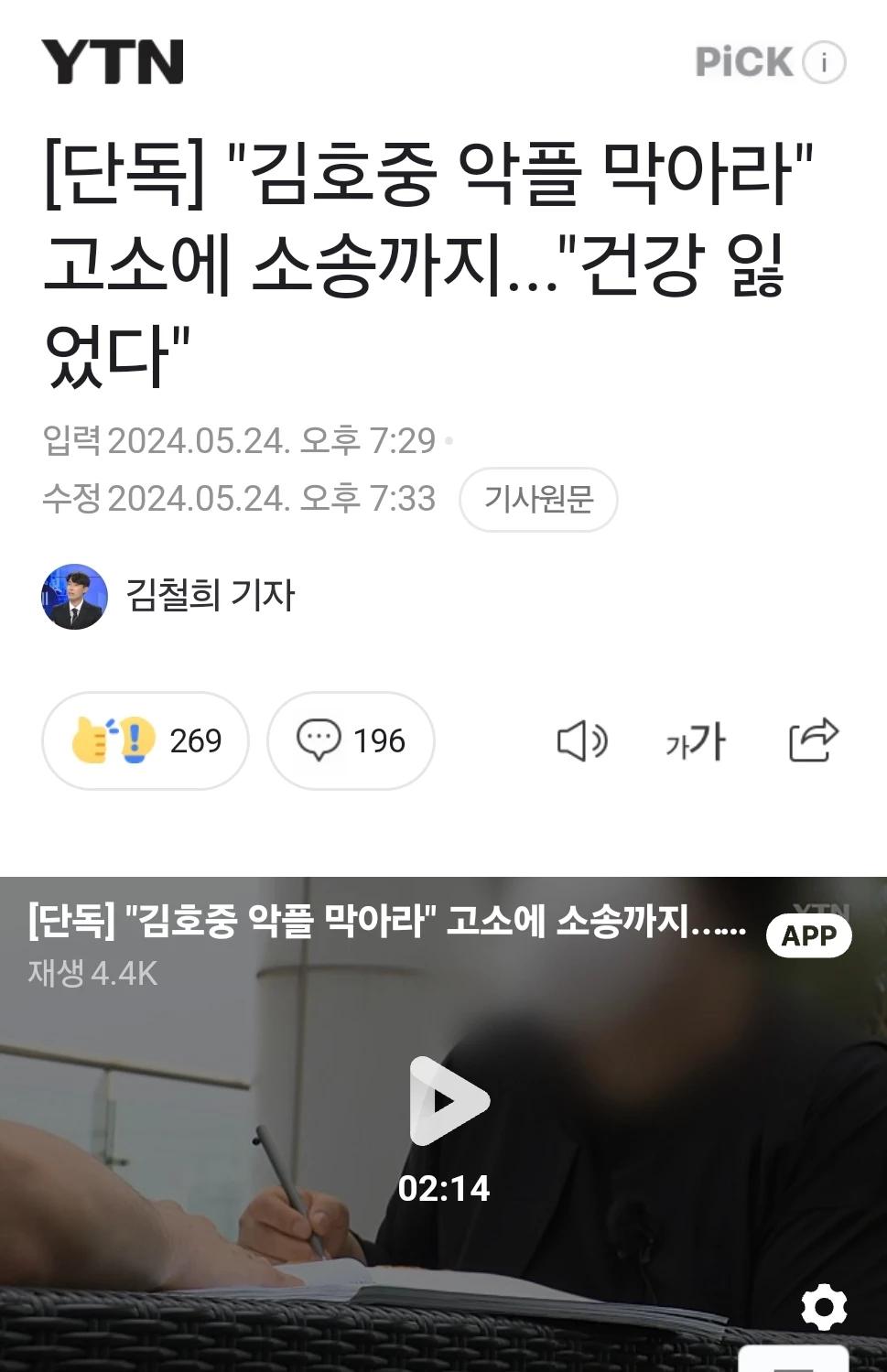Listen to the article with the speaker icon
887x1372 pixels.
pyautogui.click(x=582, y=740)
